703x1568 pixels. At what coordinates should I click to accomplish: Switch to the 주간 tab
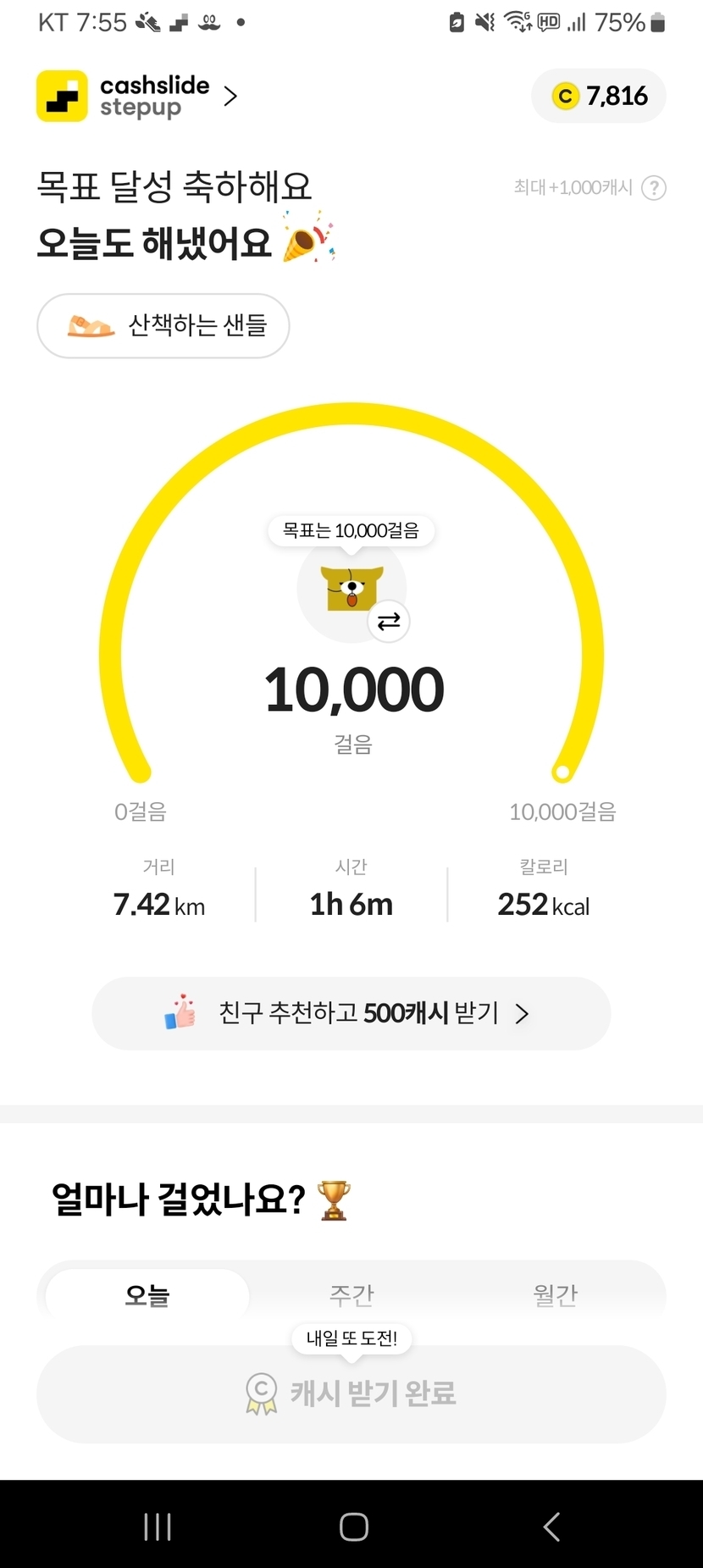click(351, 1294)
